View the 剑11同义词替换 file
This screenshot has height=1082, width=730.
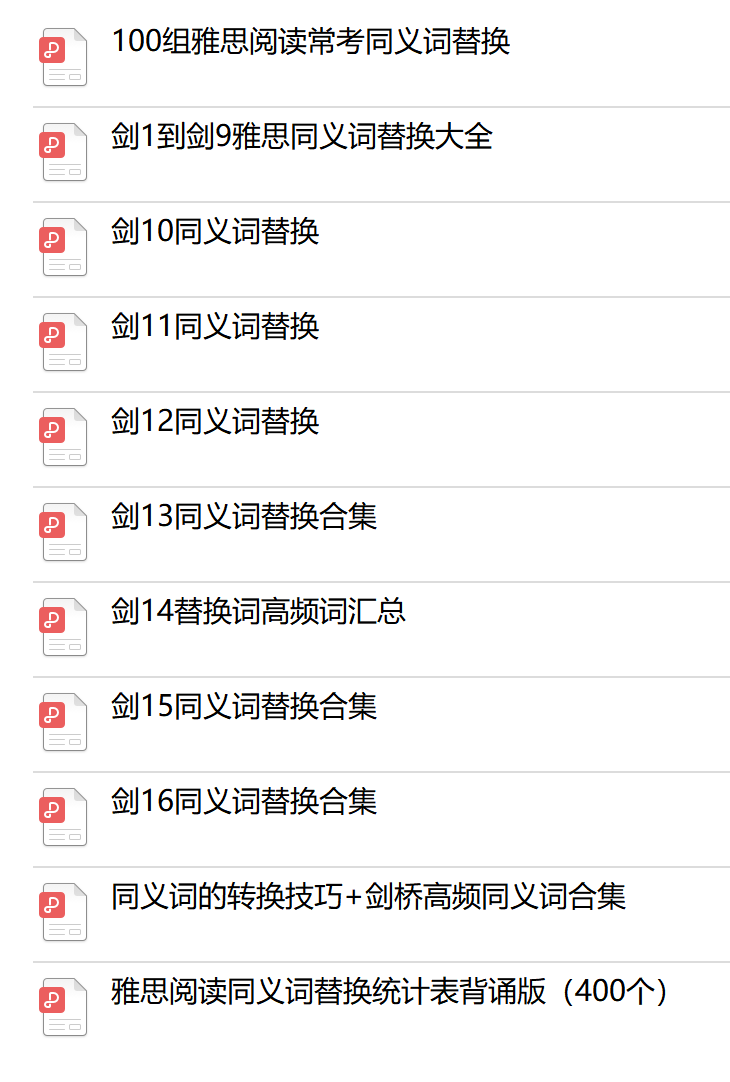coord(215,328)
